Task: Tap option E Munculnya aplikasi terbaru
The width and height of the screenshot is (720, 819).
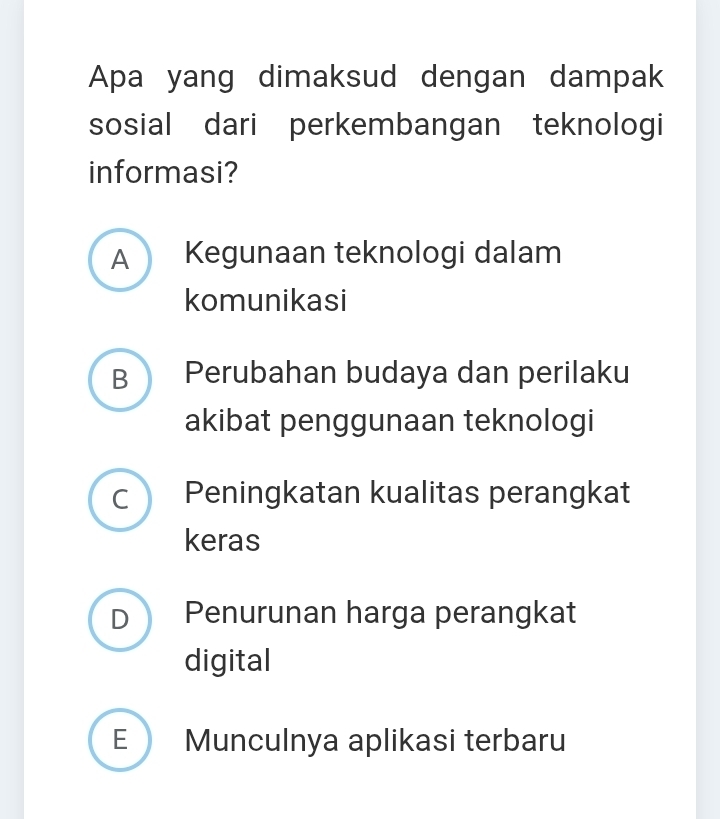Action: (121, 741)
